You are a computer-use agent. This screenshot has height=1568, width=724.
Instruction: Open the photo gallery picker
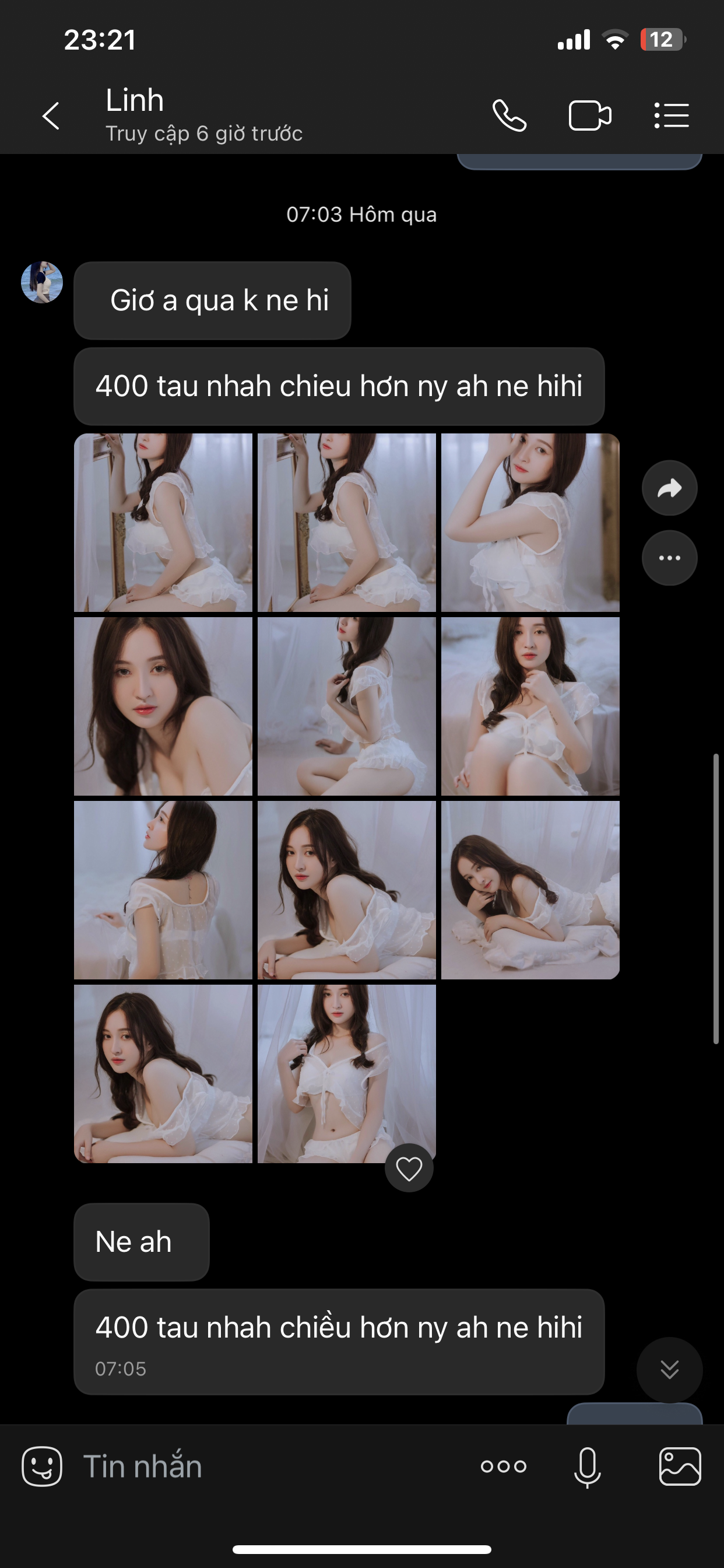coord(680,1466)
